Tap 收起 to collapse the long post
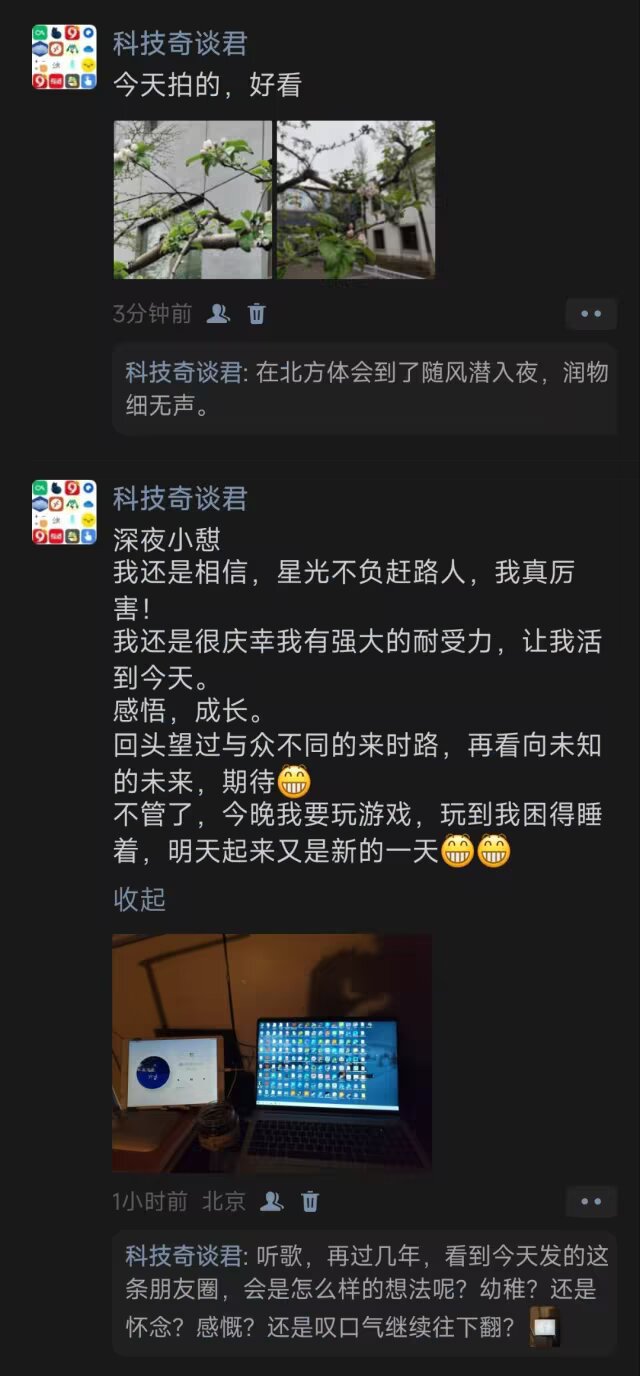 (x=139, y=899)
